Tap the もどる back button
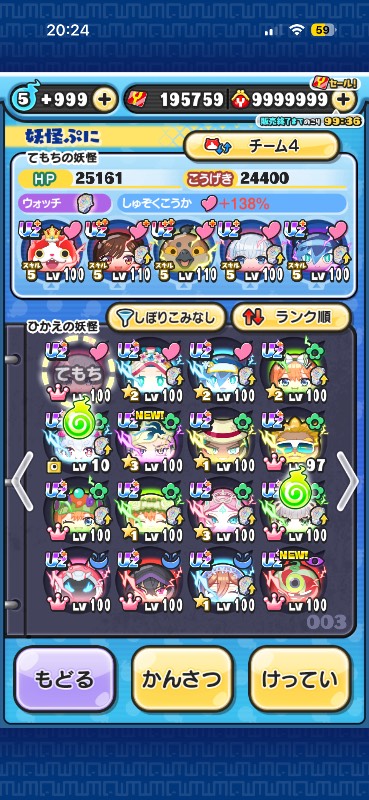 click(65, 679)
